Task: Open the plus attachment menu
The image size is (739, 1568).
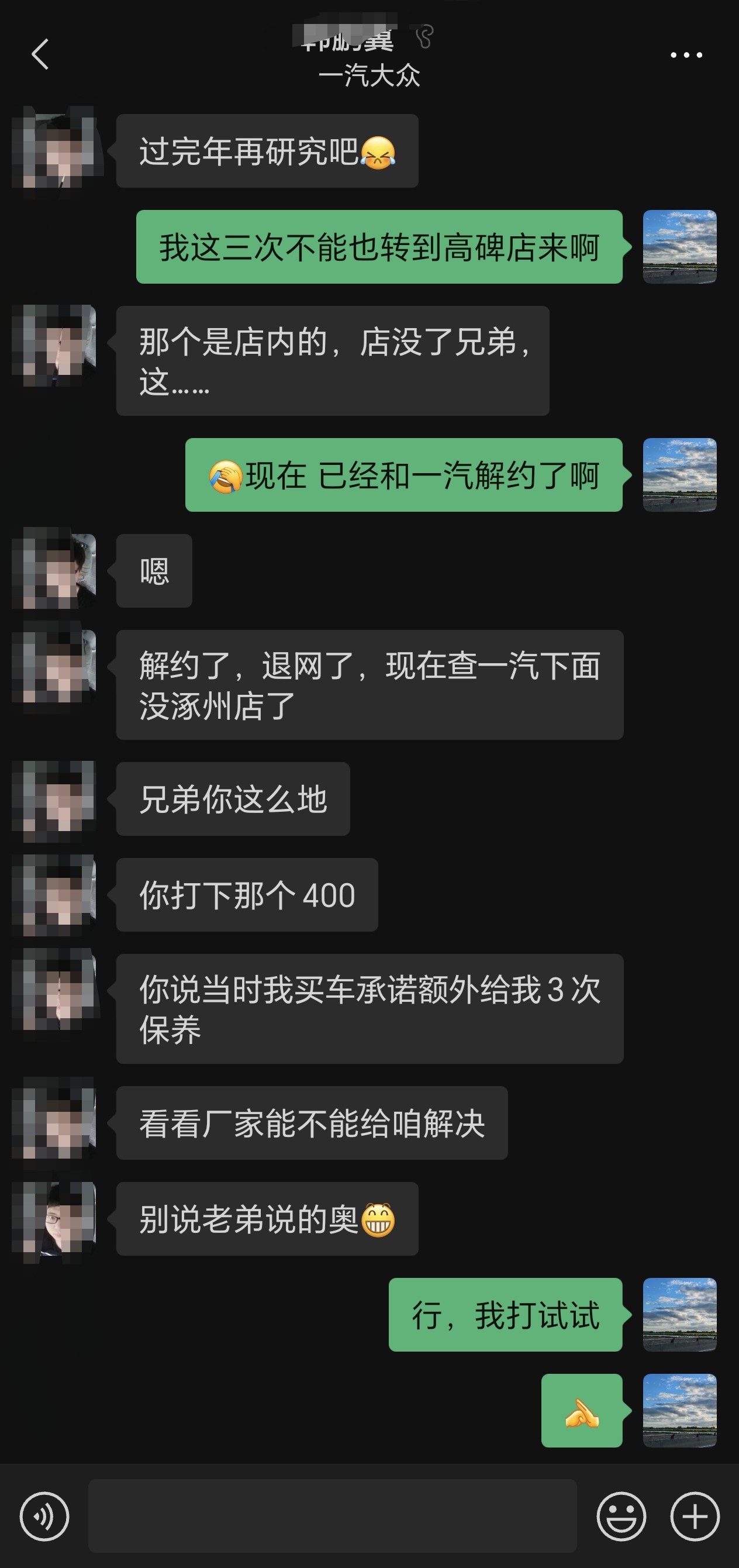Action: (x=695, y=1515)
